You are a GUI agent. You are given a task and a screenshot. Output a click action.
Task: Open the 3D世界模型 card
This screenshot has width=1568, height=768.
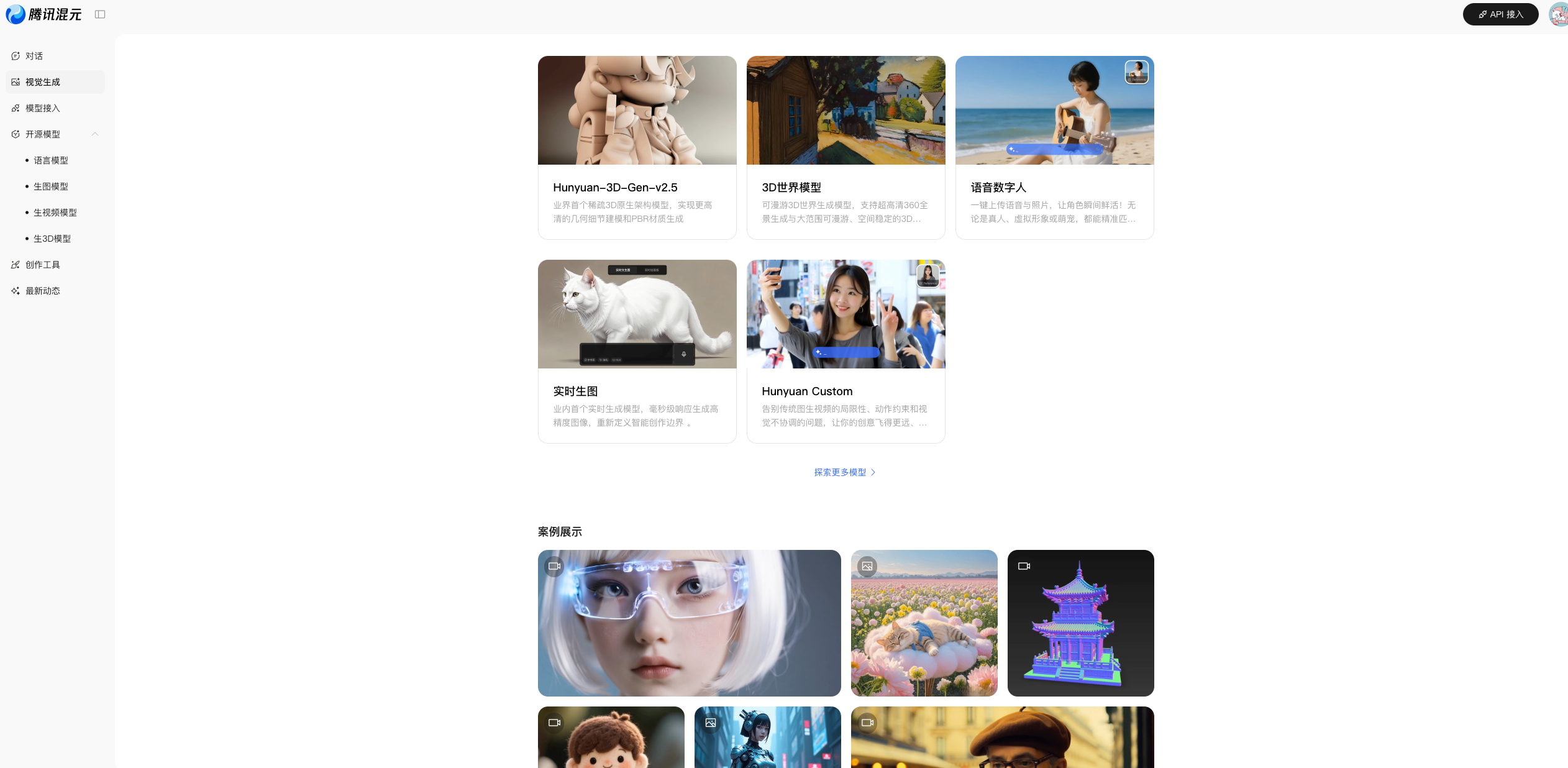point(846,147)
